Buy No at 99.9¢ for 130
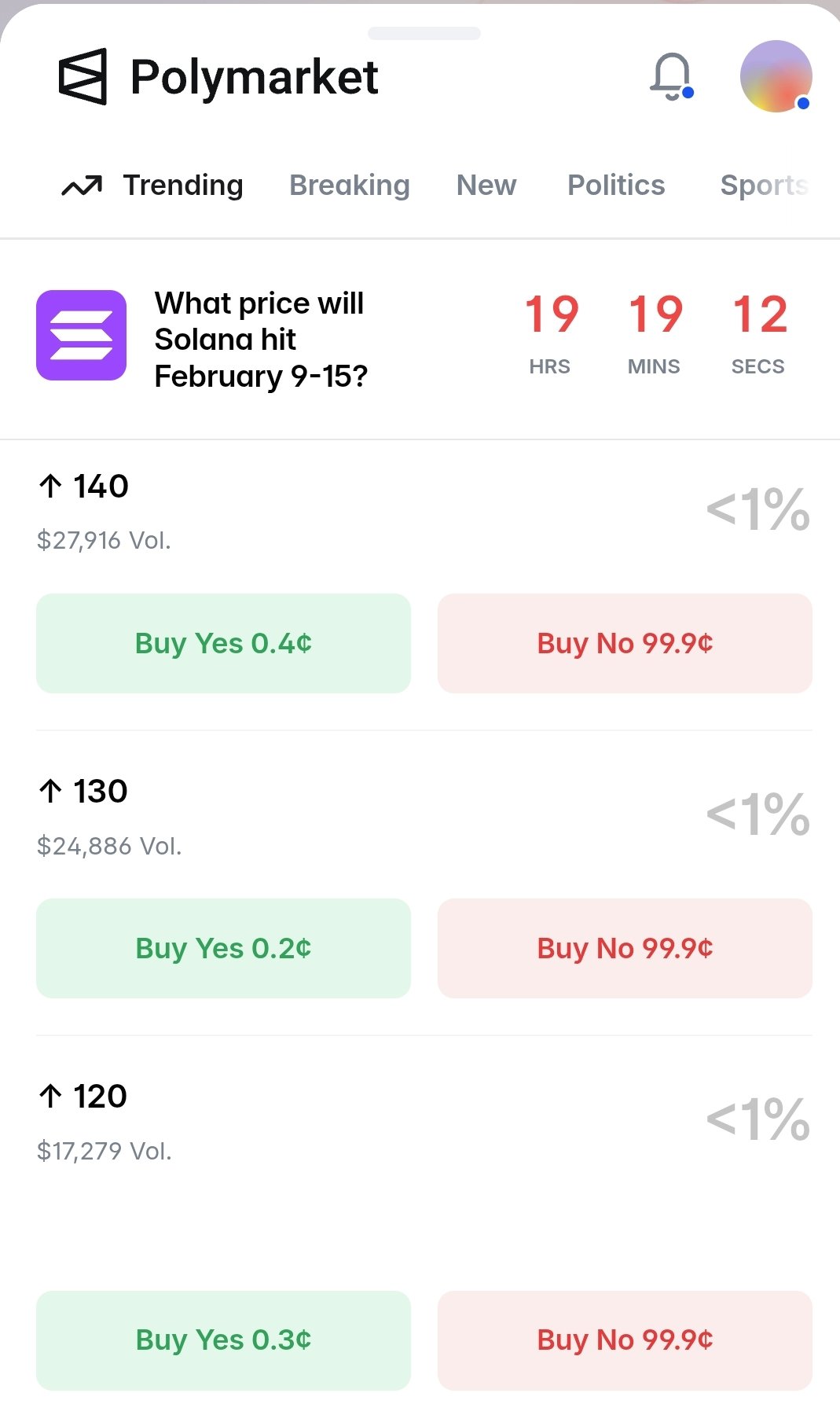 tap(625, 948)
